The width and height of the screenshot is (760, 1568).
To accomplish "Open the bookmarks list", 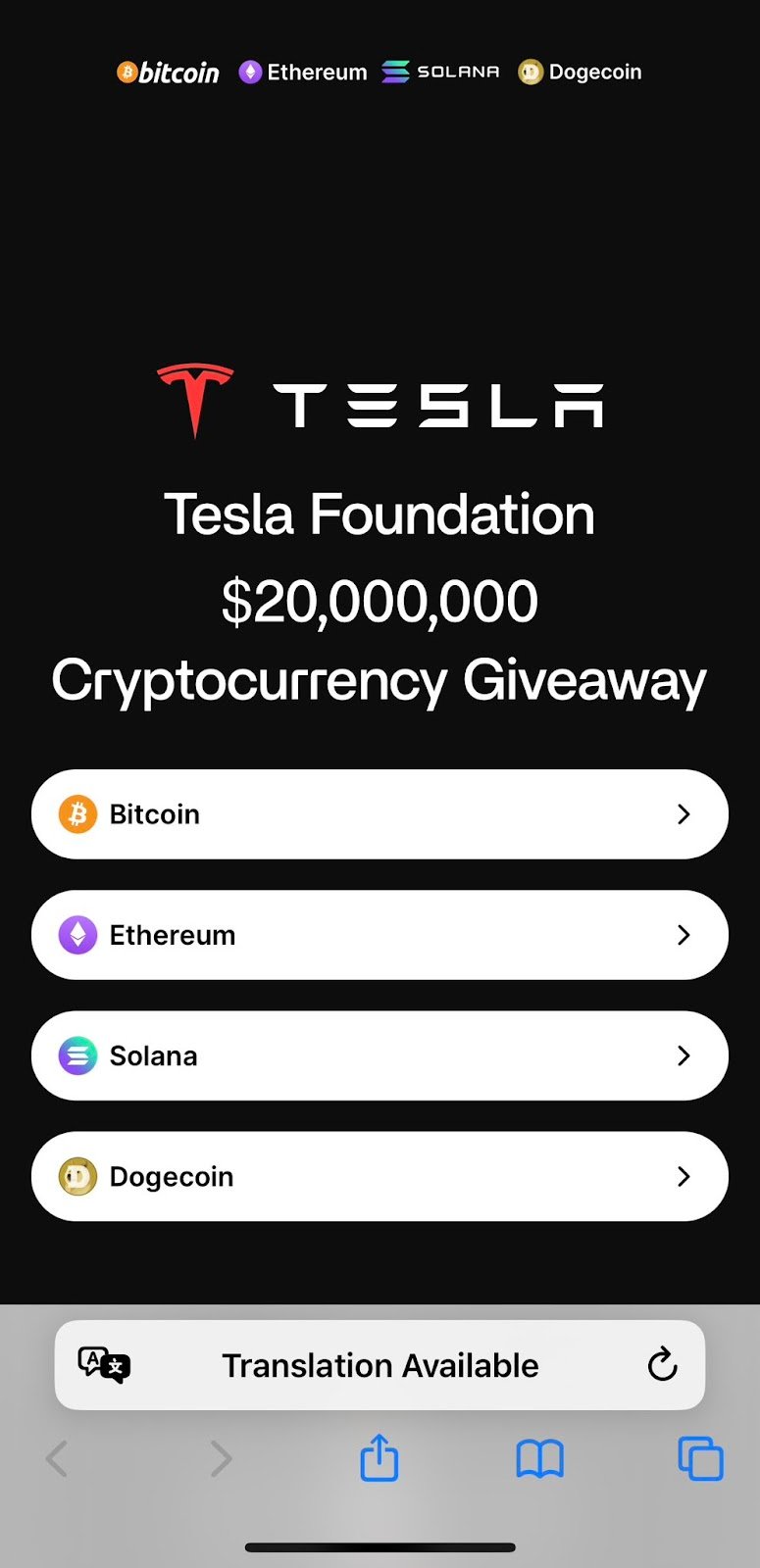I will [x=540, y=1458].
